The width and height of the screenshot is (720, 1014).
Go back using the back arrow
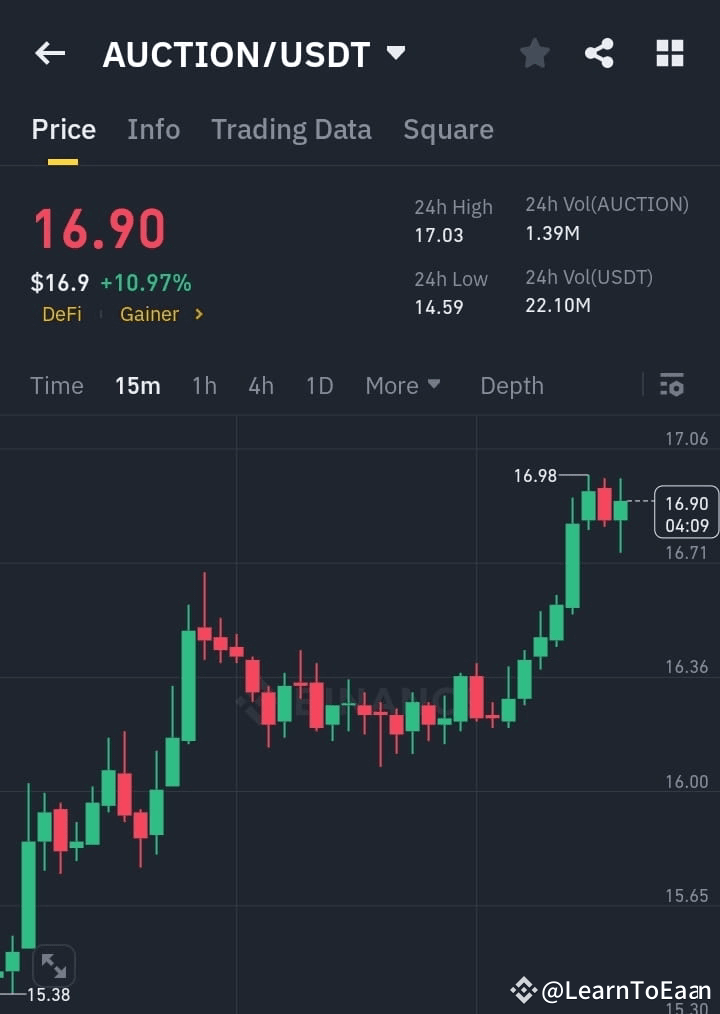coord(49,53)
